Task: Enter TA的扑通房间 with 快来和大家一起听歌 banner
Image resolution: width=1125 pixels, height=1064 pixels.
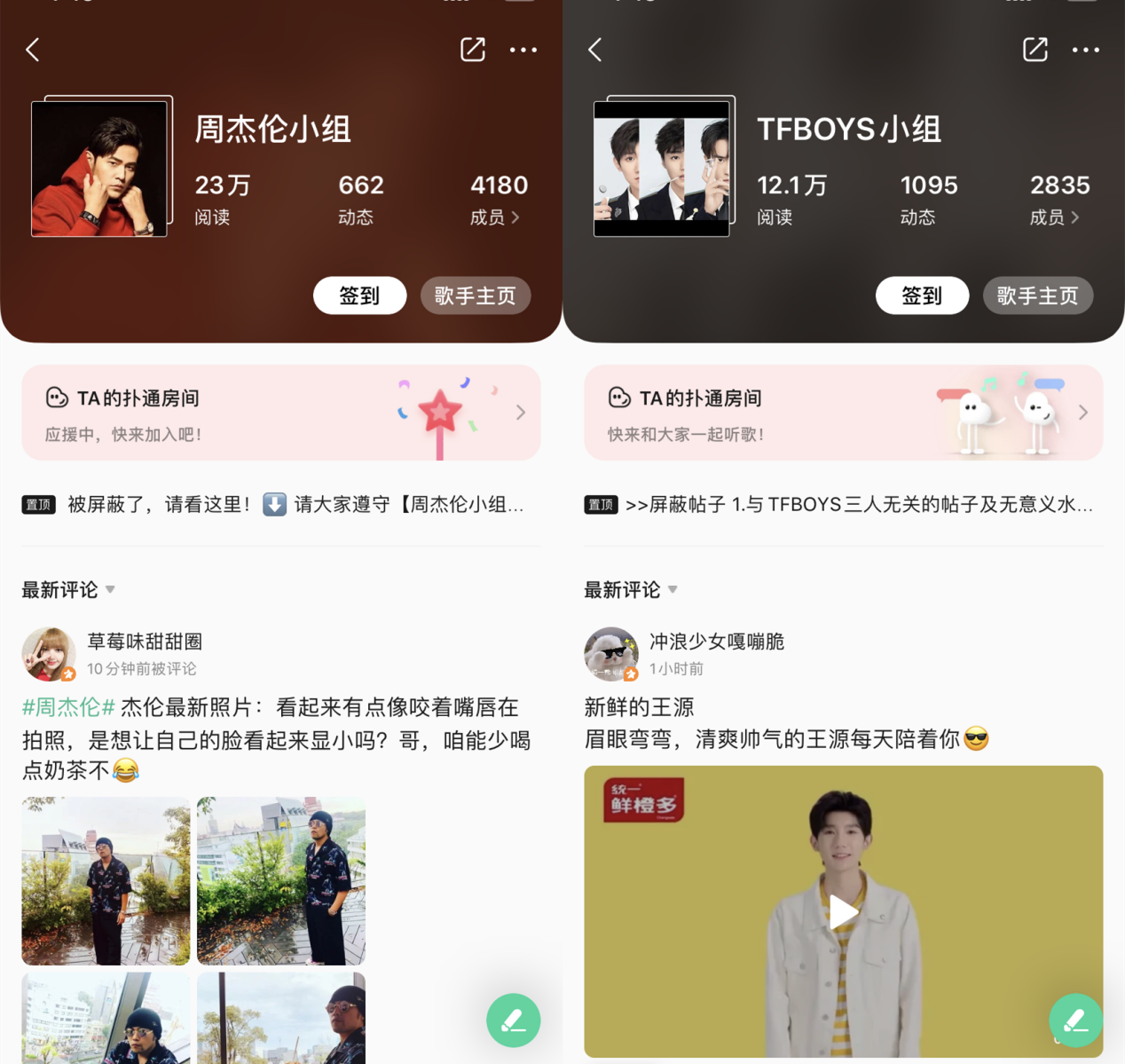Action: [843, 413]
